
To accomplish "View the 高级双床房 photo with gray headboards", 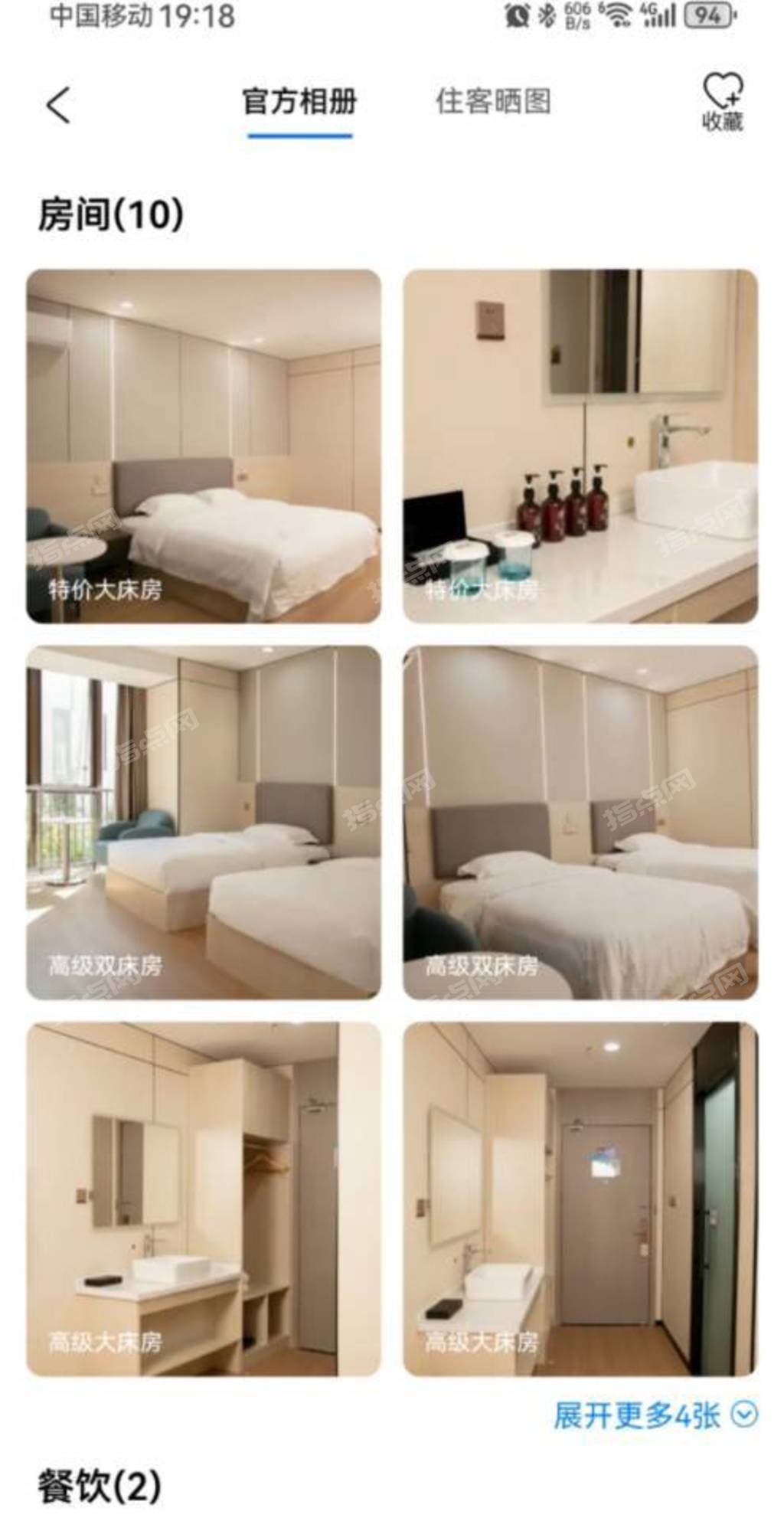I will (580, 823).
